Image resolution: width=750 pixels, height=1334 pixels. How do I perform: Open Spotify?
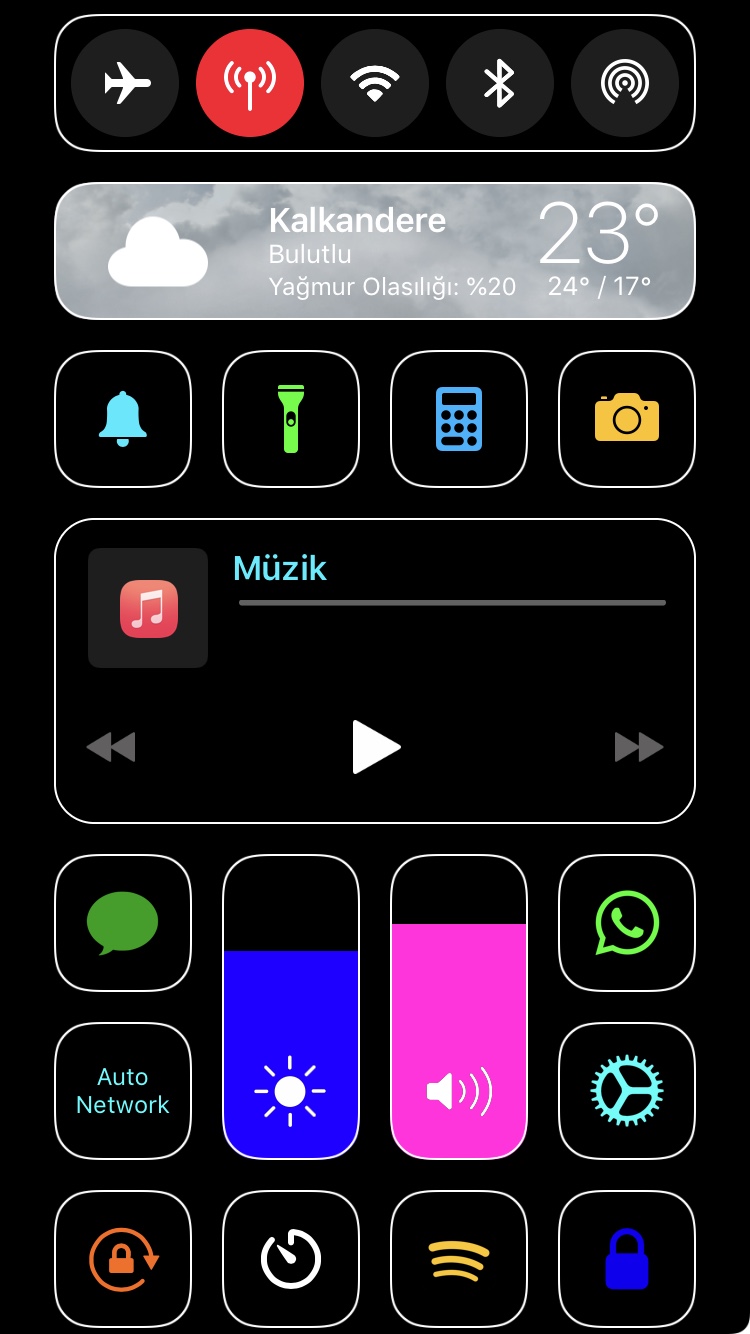tap(459, 1259)
